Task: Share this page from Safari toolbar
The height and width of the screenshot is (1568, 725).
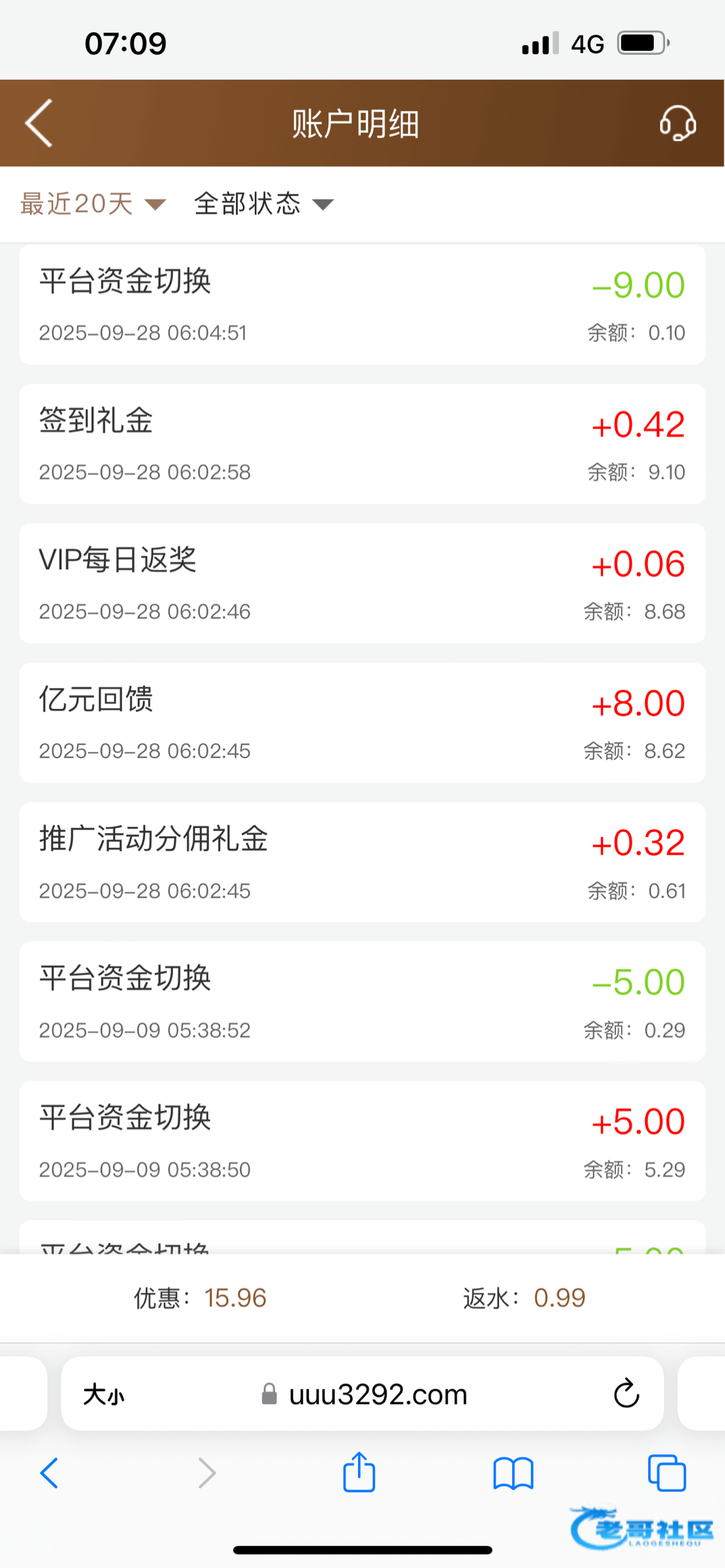Action: (359, 1473)
